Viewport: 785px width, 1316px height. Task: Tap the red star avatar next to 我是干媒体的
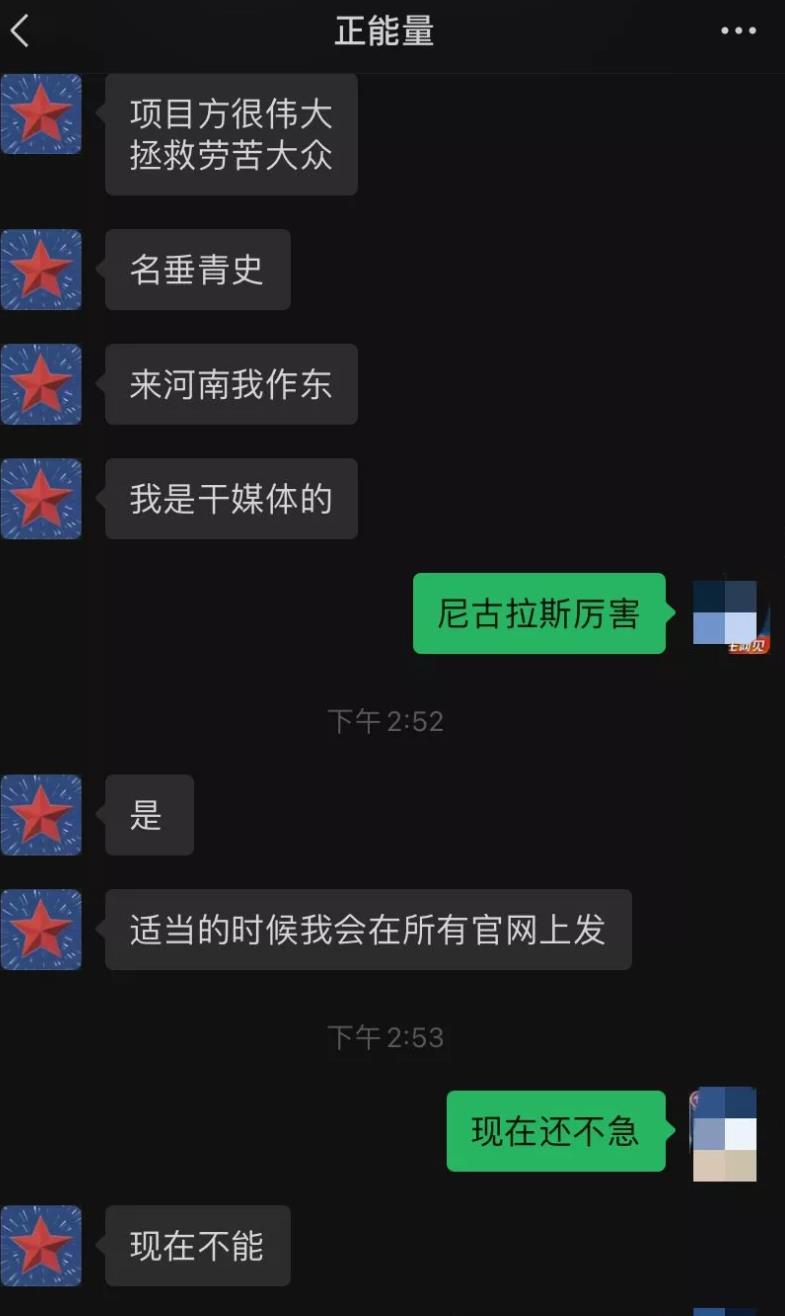click(x=41, y=499)
